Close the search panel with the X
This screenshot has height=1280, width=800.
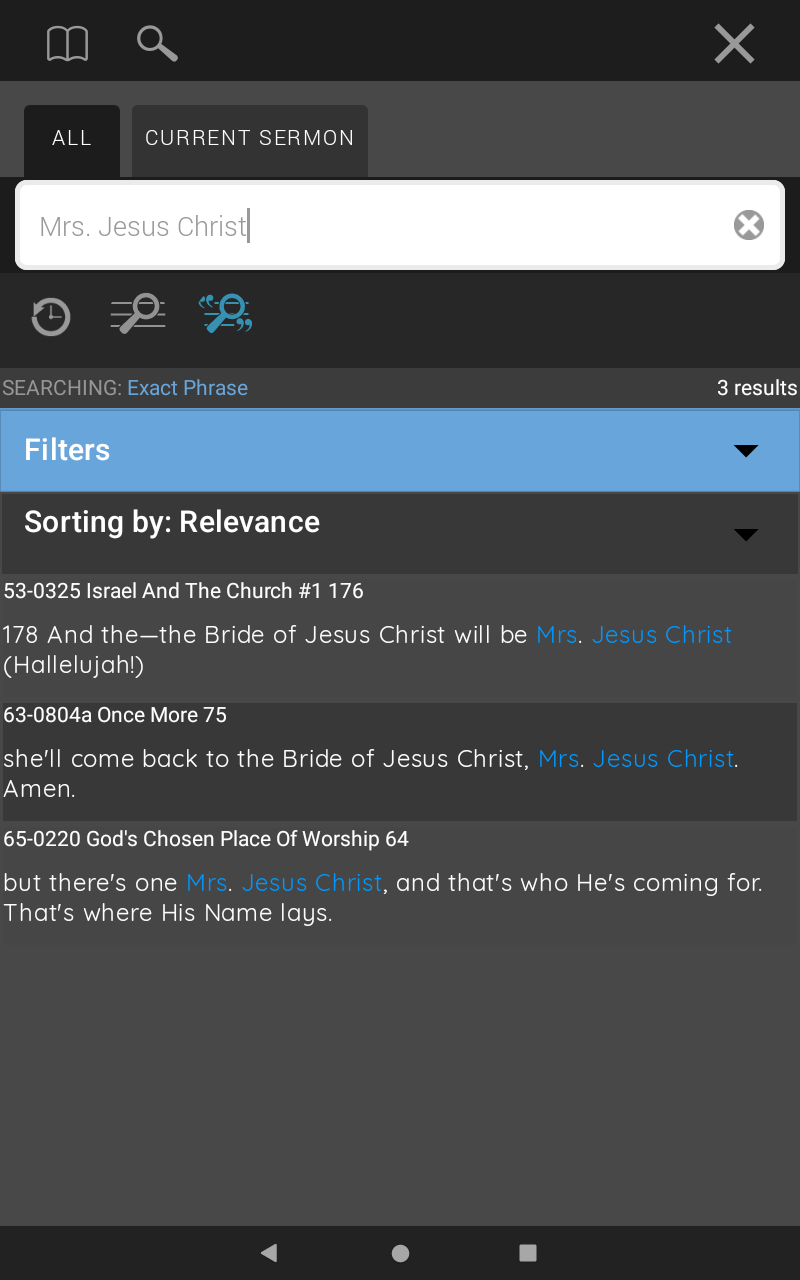734,44
